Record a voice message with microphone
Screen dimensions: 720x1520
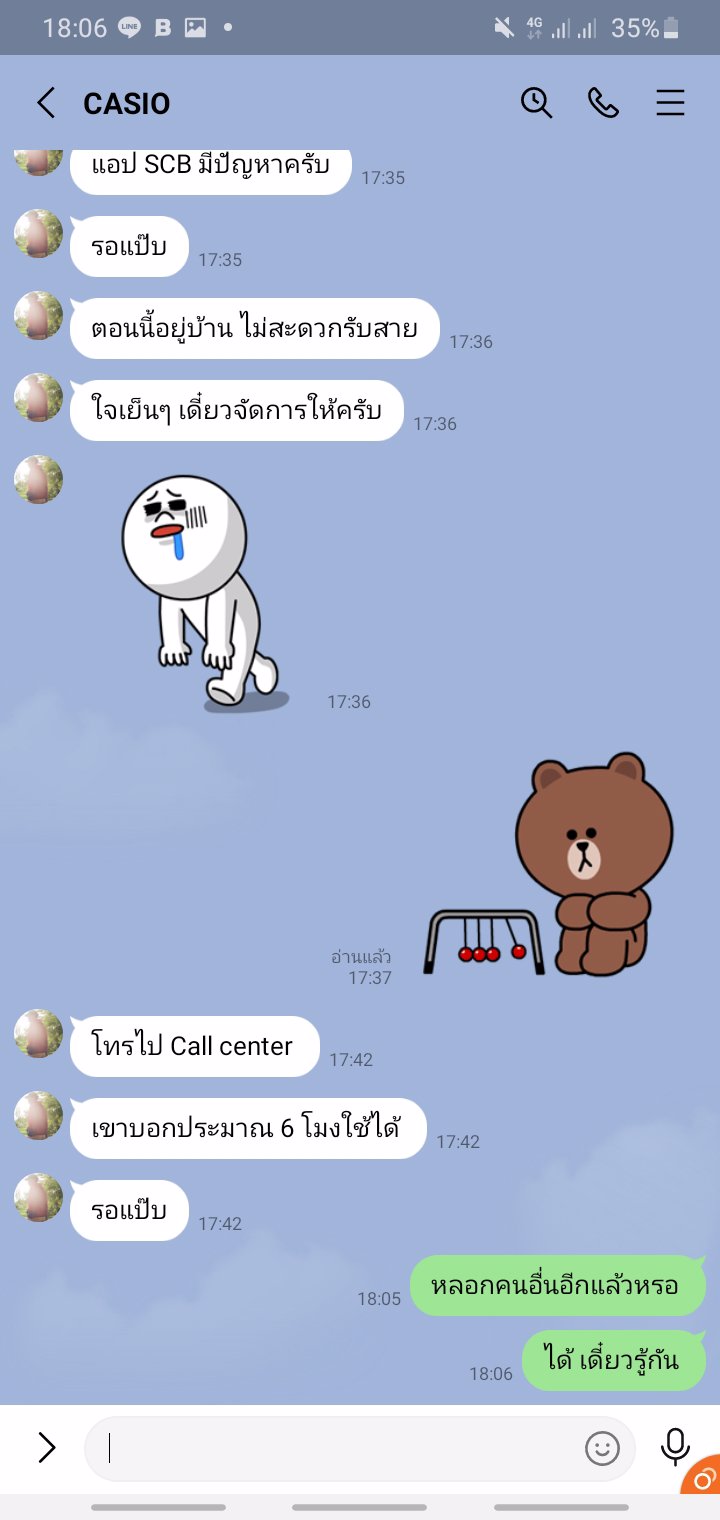pos(676,1447)
